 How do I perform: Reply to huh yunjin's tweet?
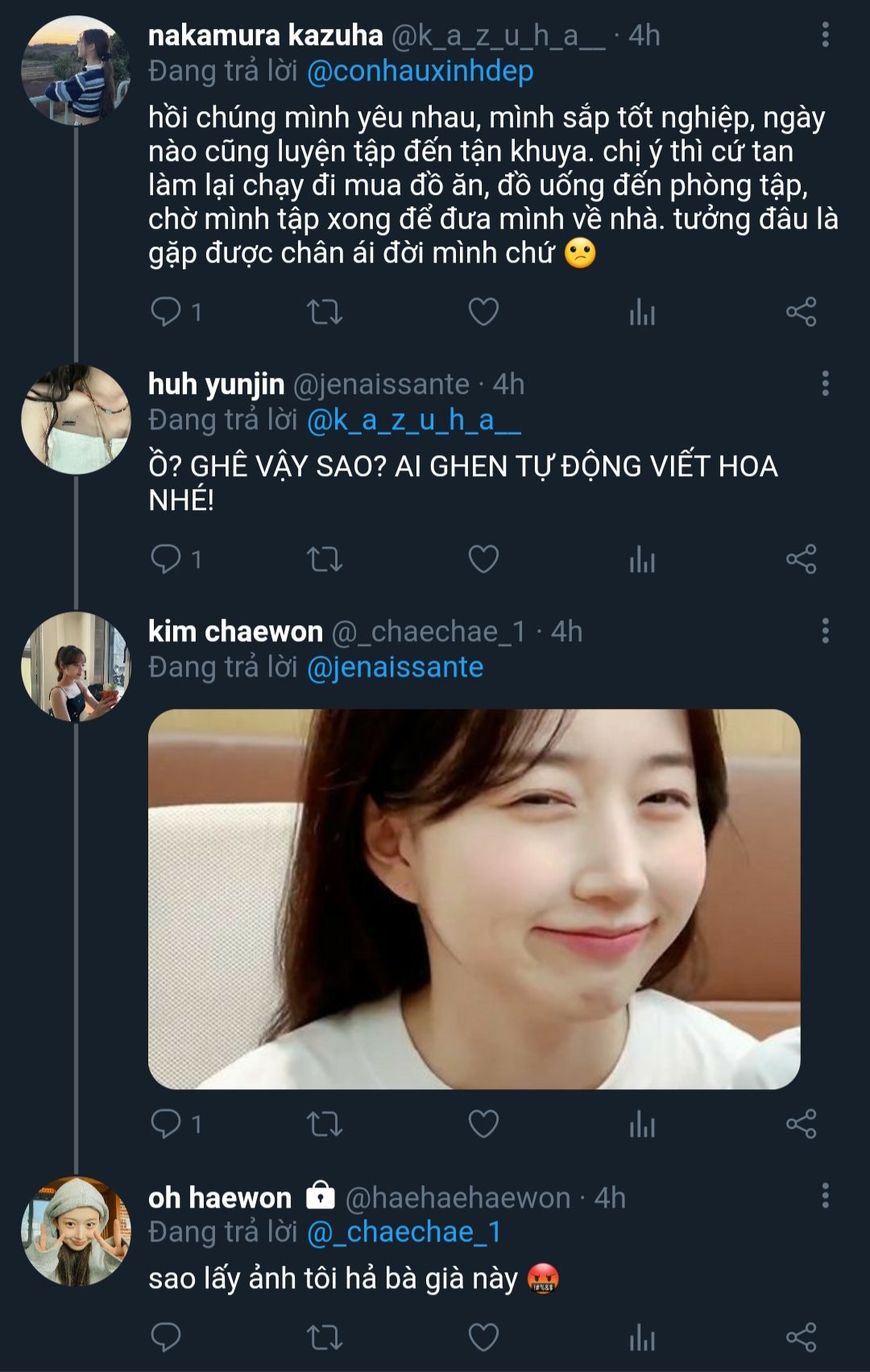coord(166,558)
